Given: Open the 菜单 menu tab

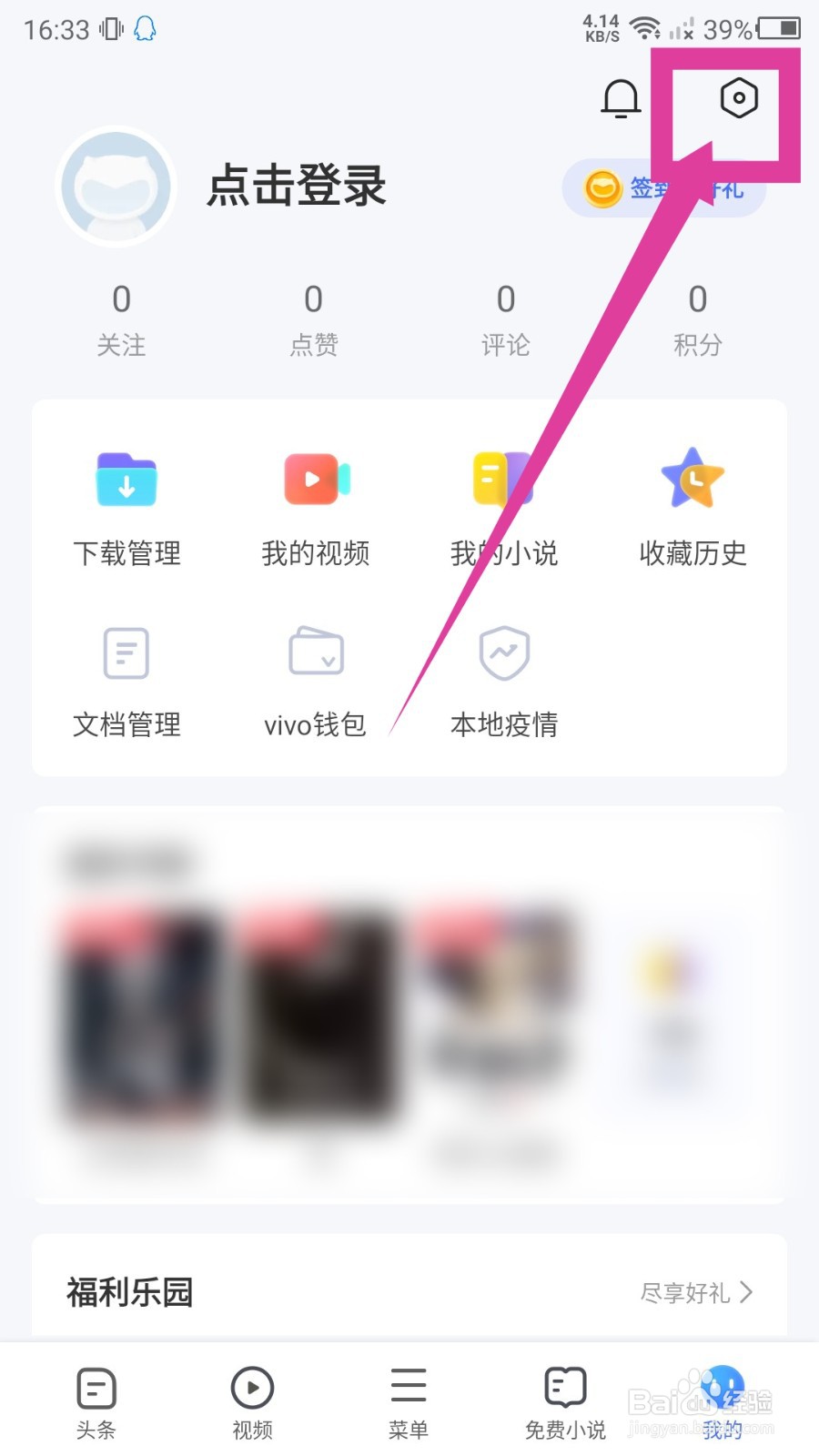Looking at the screenshot, I should coord(409,1401).
